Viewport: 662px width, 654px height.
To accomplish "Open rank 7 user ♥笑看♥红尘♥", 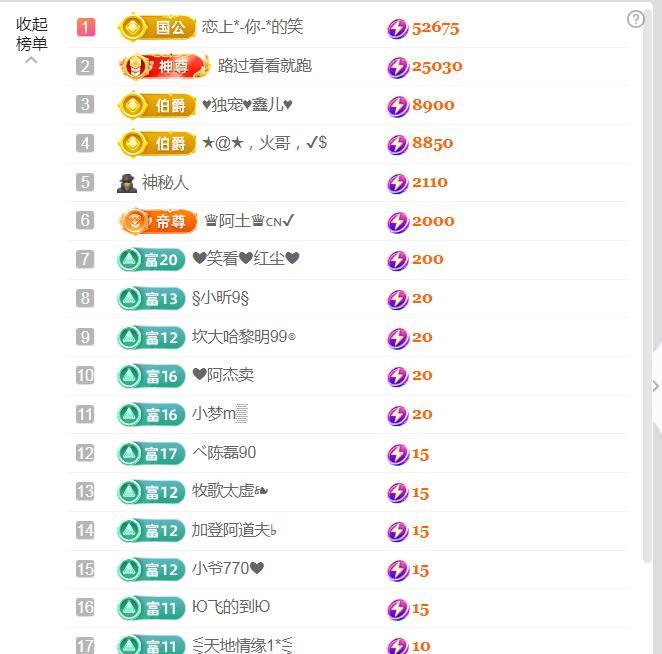I will point(246,259).
